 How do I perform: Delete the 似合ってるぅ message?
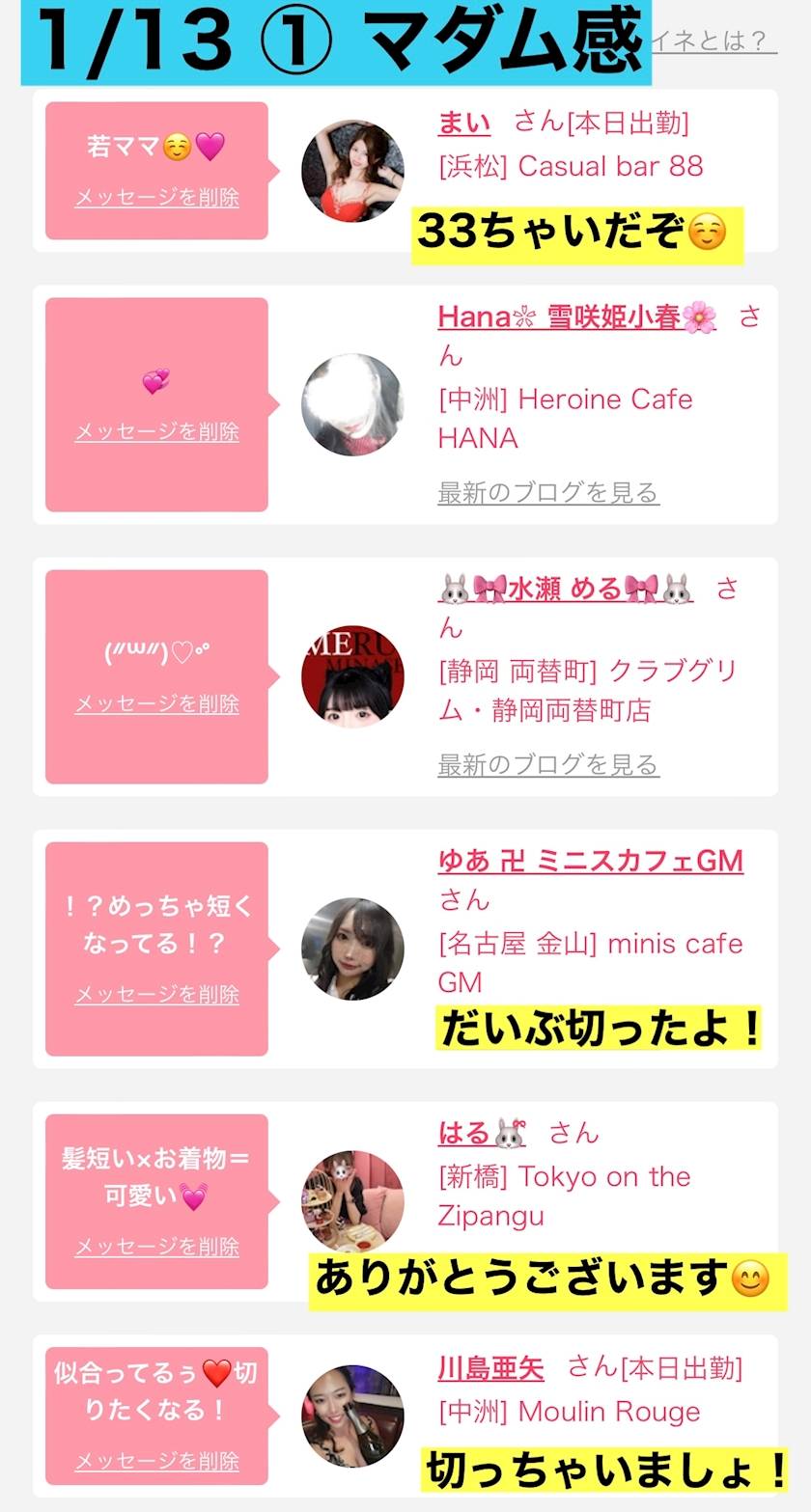click(157, 1461)
